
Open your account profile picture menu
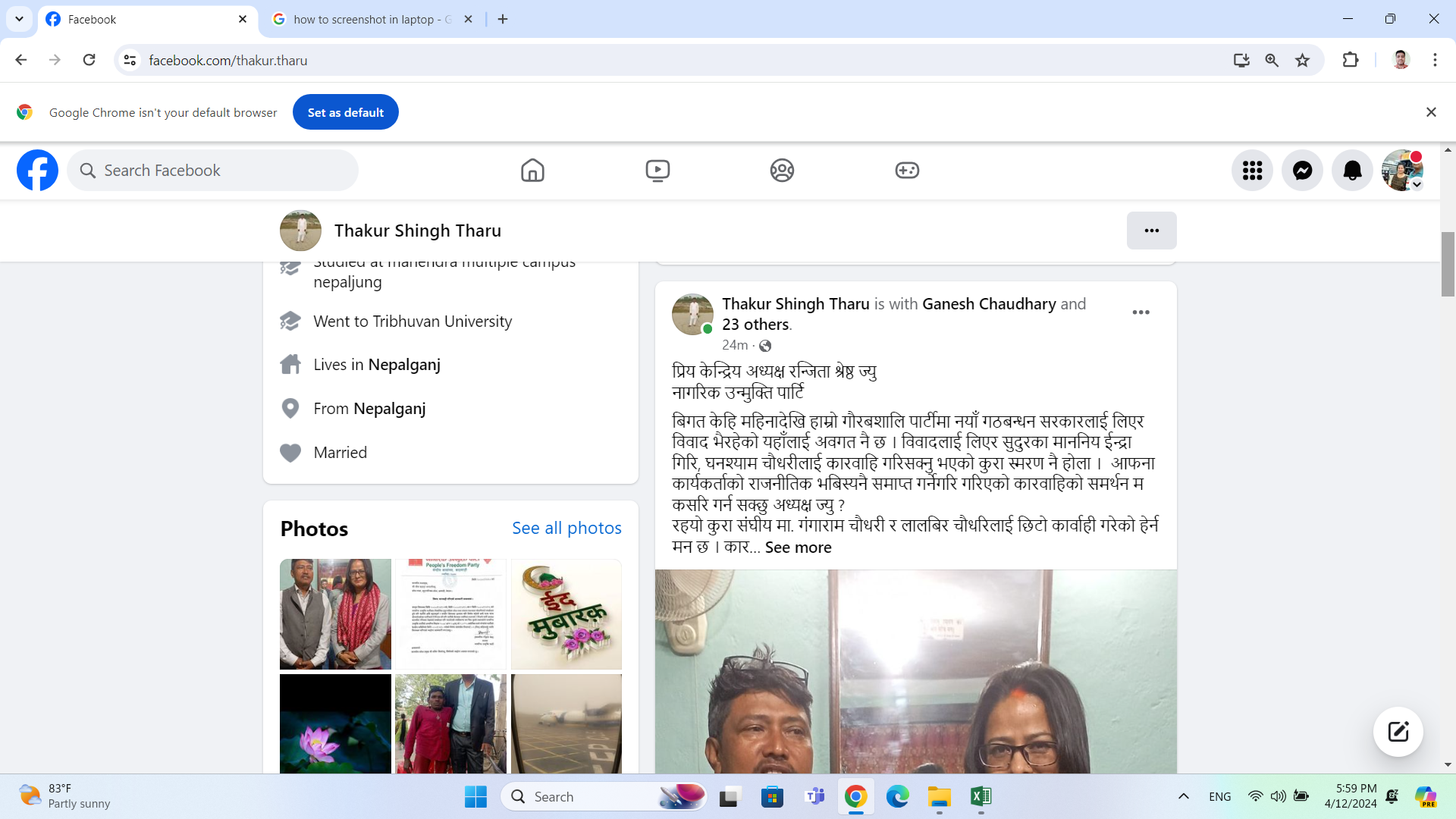coord(1401,171)
